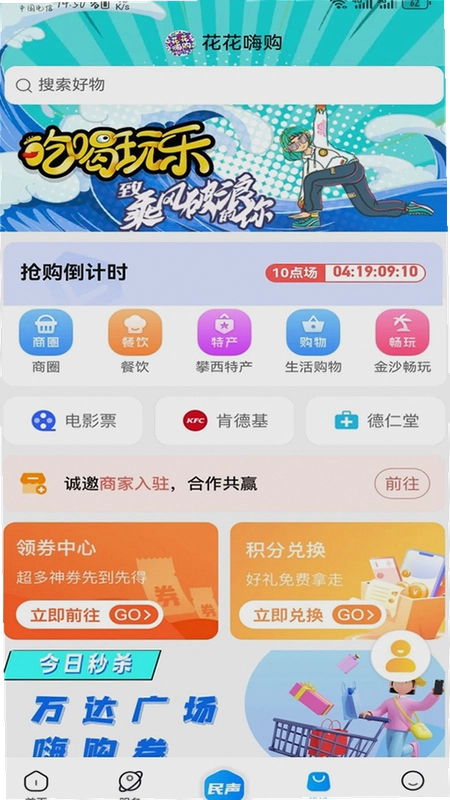Open the 搜索好物 search box
Screen dimensions: 450x800
click(x=224, y=85)
